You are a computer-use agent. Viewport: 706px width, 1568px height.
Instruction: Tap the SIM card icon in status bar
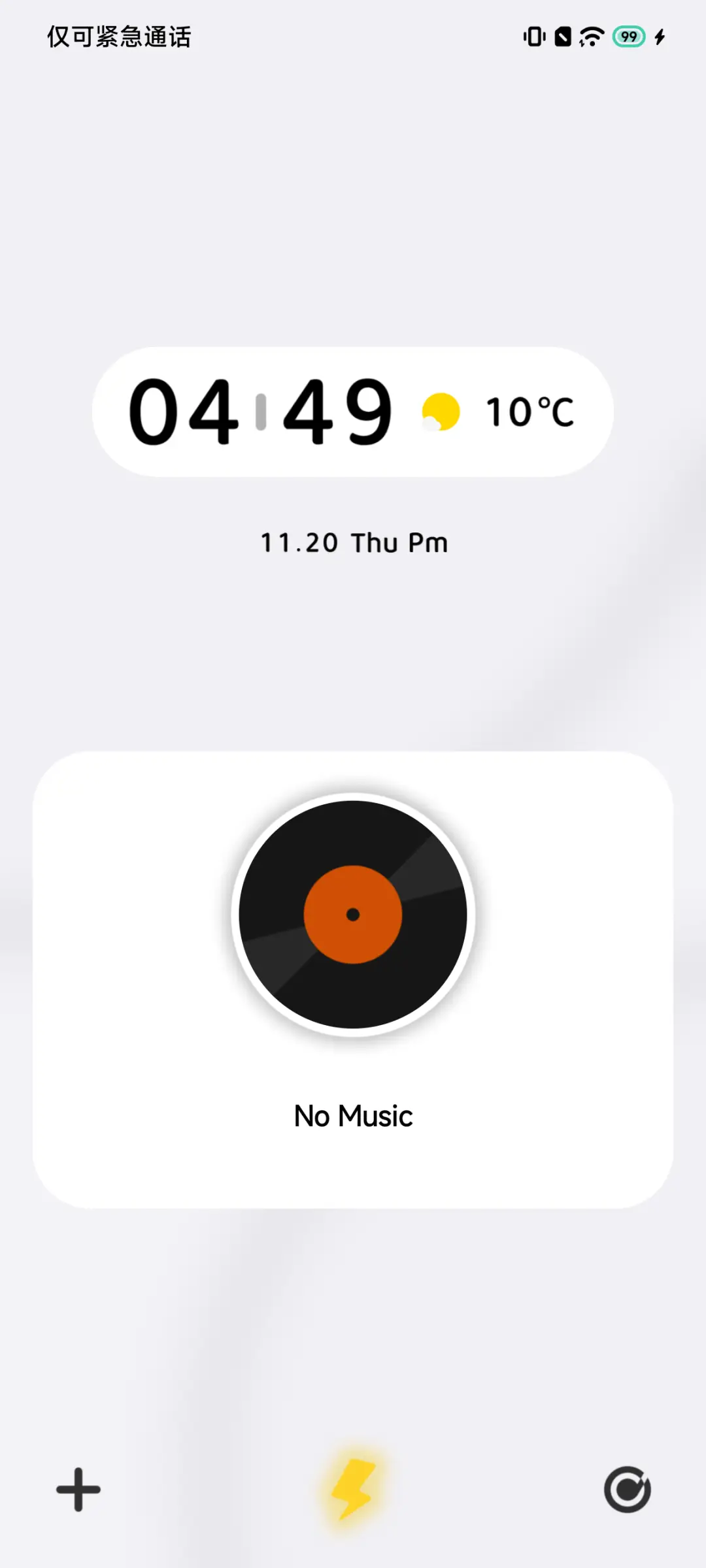point(562,37)
